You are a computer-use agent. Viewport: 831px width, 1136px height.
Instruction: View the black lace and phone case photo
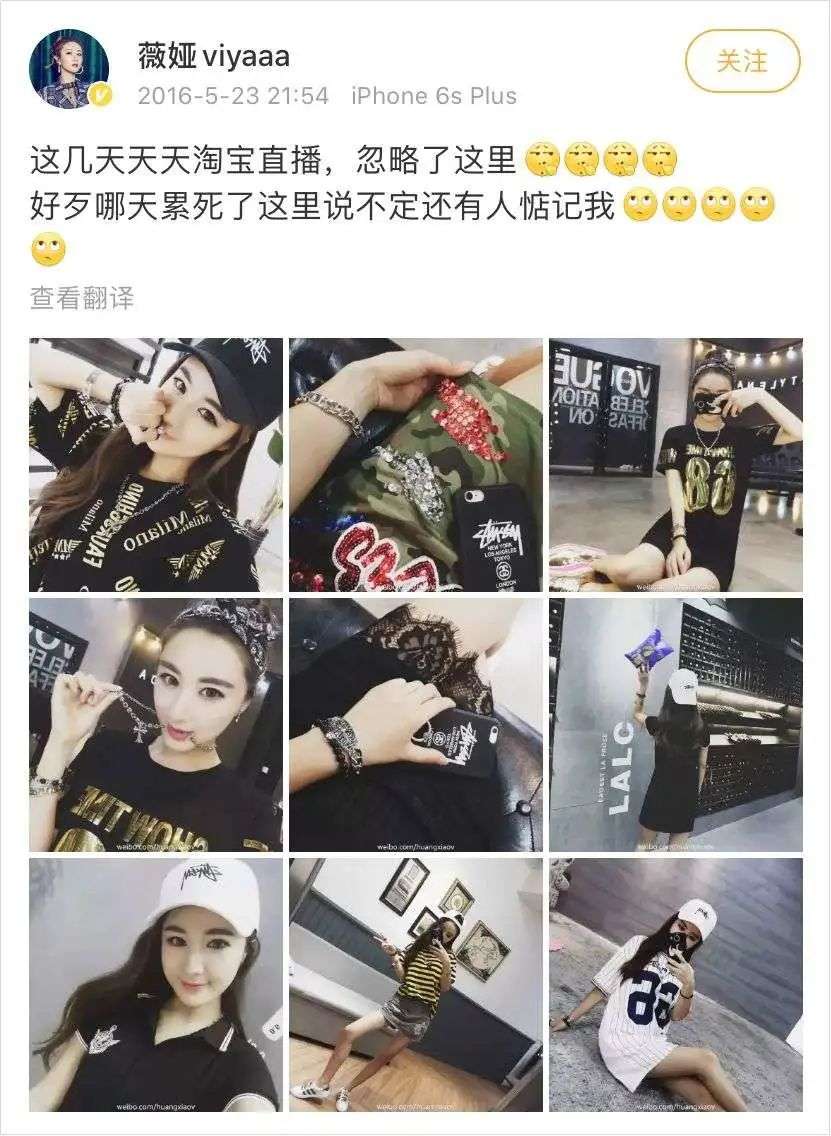[416, 725]
